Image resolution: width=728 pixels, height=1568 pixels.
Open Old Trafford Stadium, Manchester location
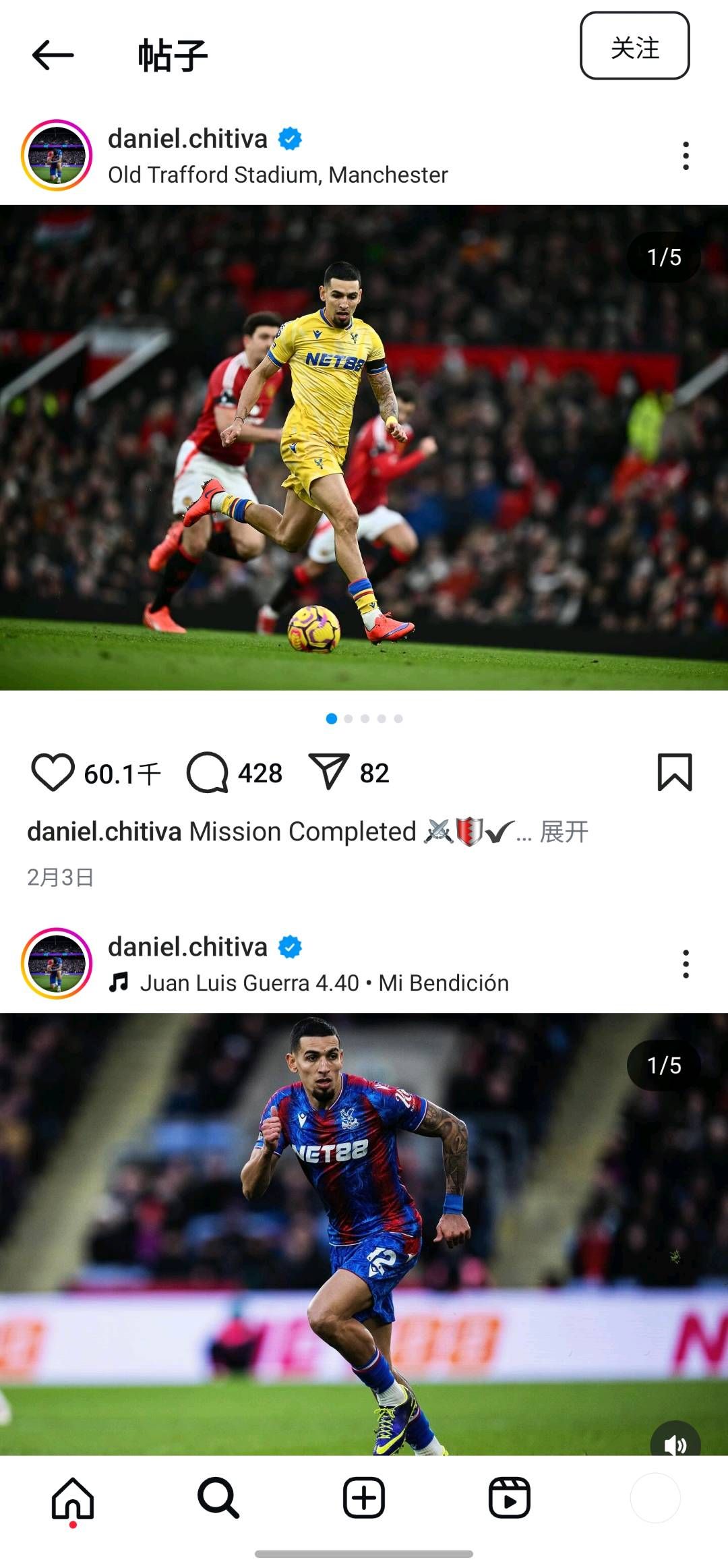click(x=278, y=175)
